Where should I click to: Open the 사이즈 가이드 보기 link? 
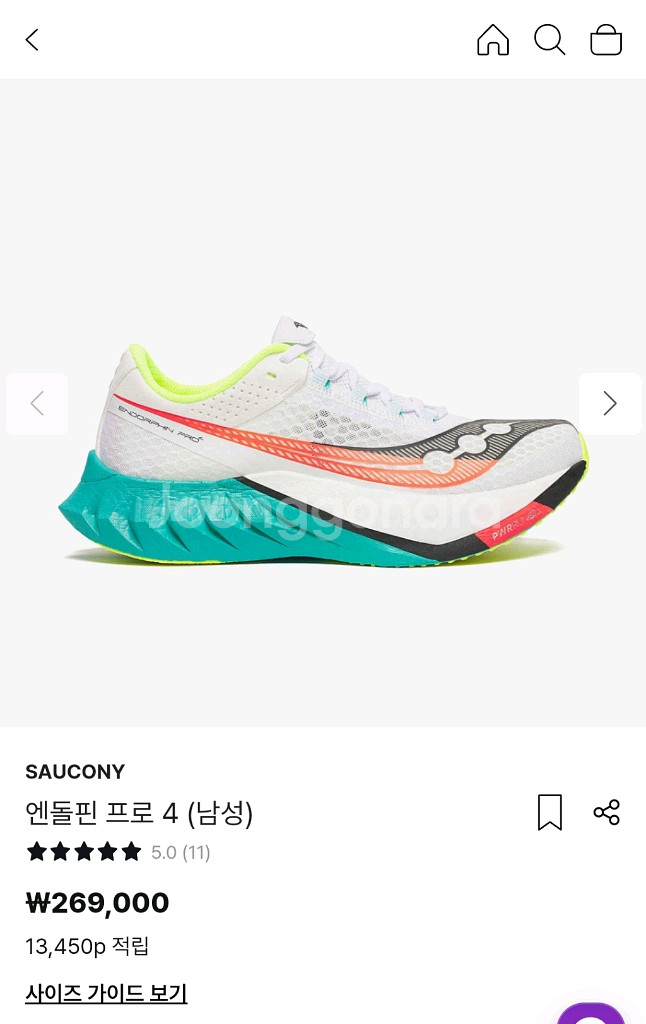pyautogui.click(x=106, y=993)
